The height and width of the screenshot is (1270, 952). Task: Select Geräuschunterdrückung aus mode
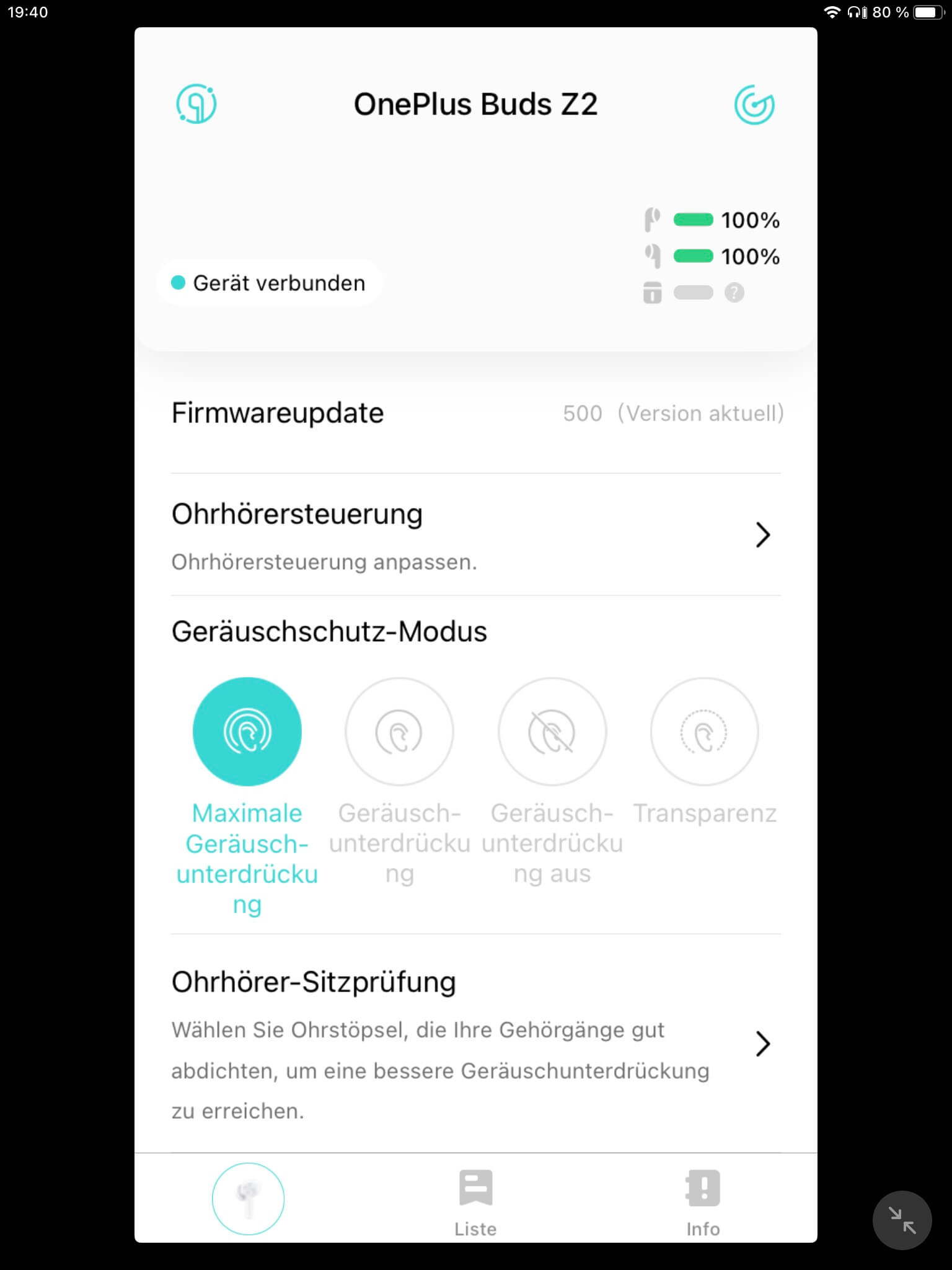[552, 732]
